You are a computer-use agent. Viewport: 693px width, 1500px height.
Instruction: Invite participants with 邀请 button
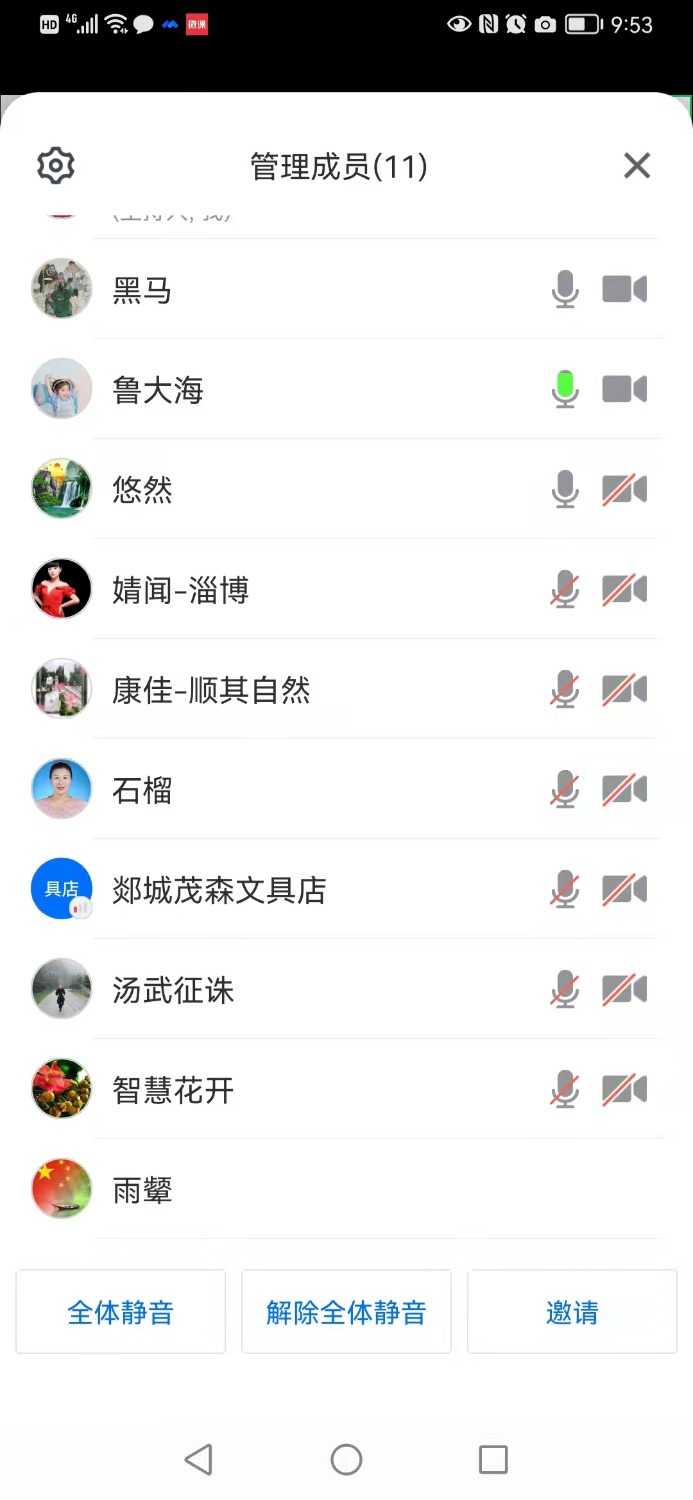572,1312
